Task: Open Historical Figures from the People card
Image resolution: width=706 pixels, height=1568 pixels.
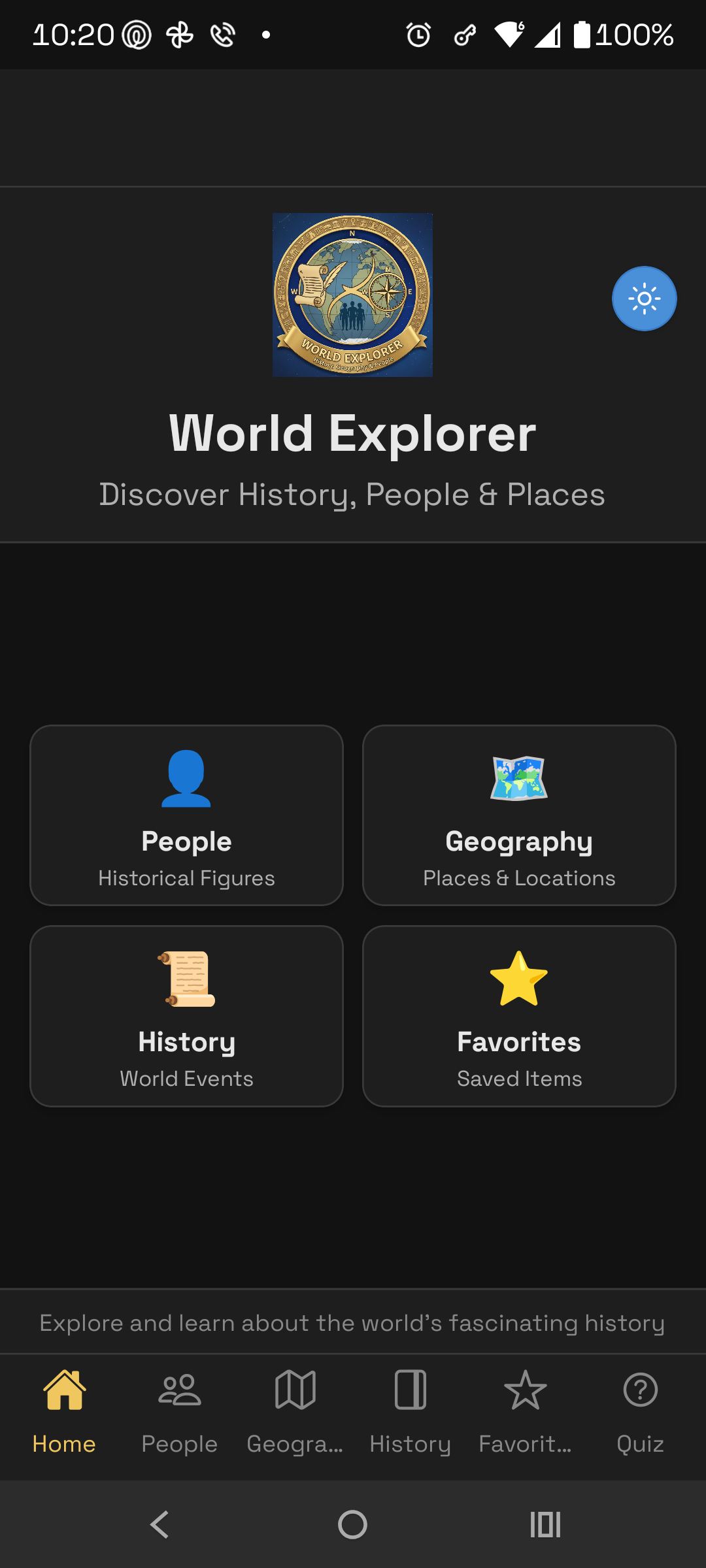Action: pyautogui.click(x=186, y=877)
